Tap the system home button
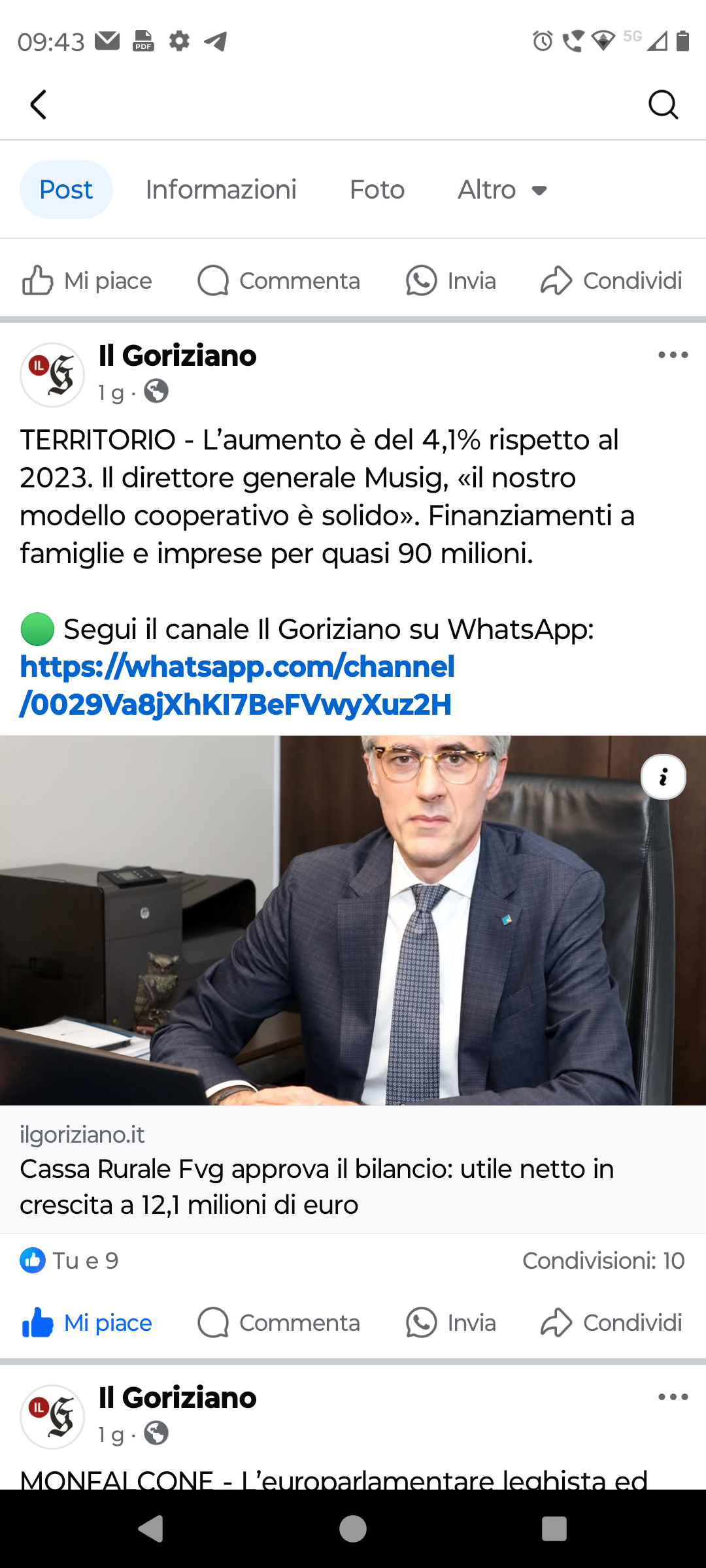The height and width of the screenshot is (1568, 706). click(x=353, y=1529)
